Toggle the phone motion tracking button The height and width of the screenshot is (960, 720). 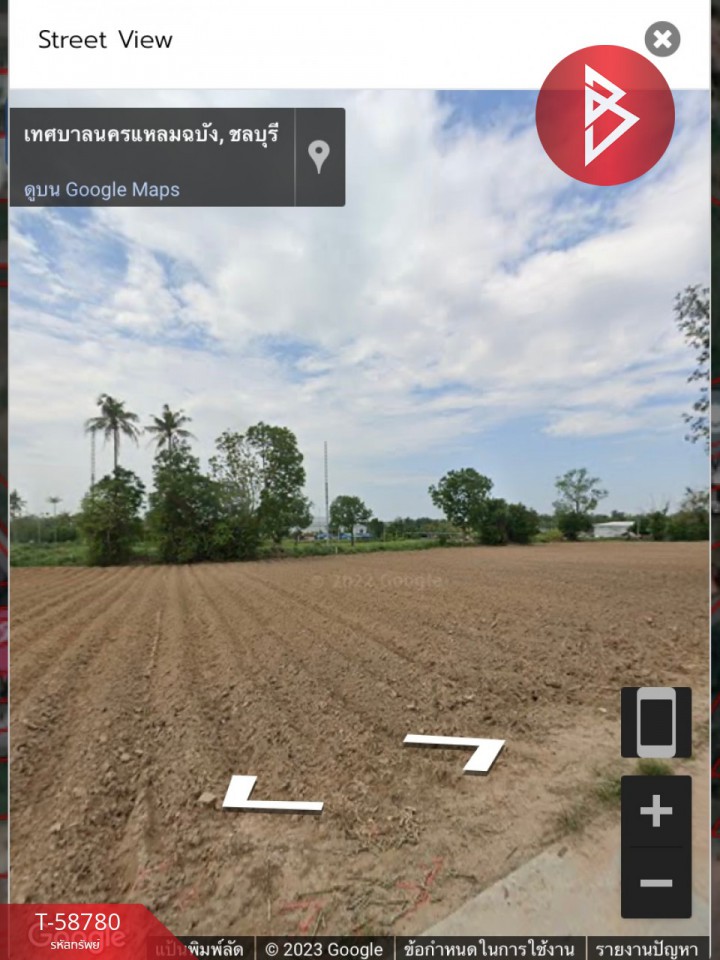(x=656, y=722)
